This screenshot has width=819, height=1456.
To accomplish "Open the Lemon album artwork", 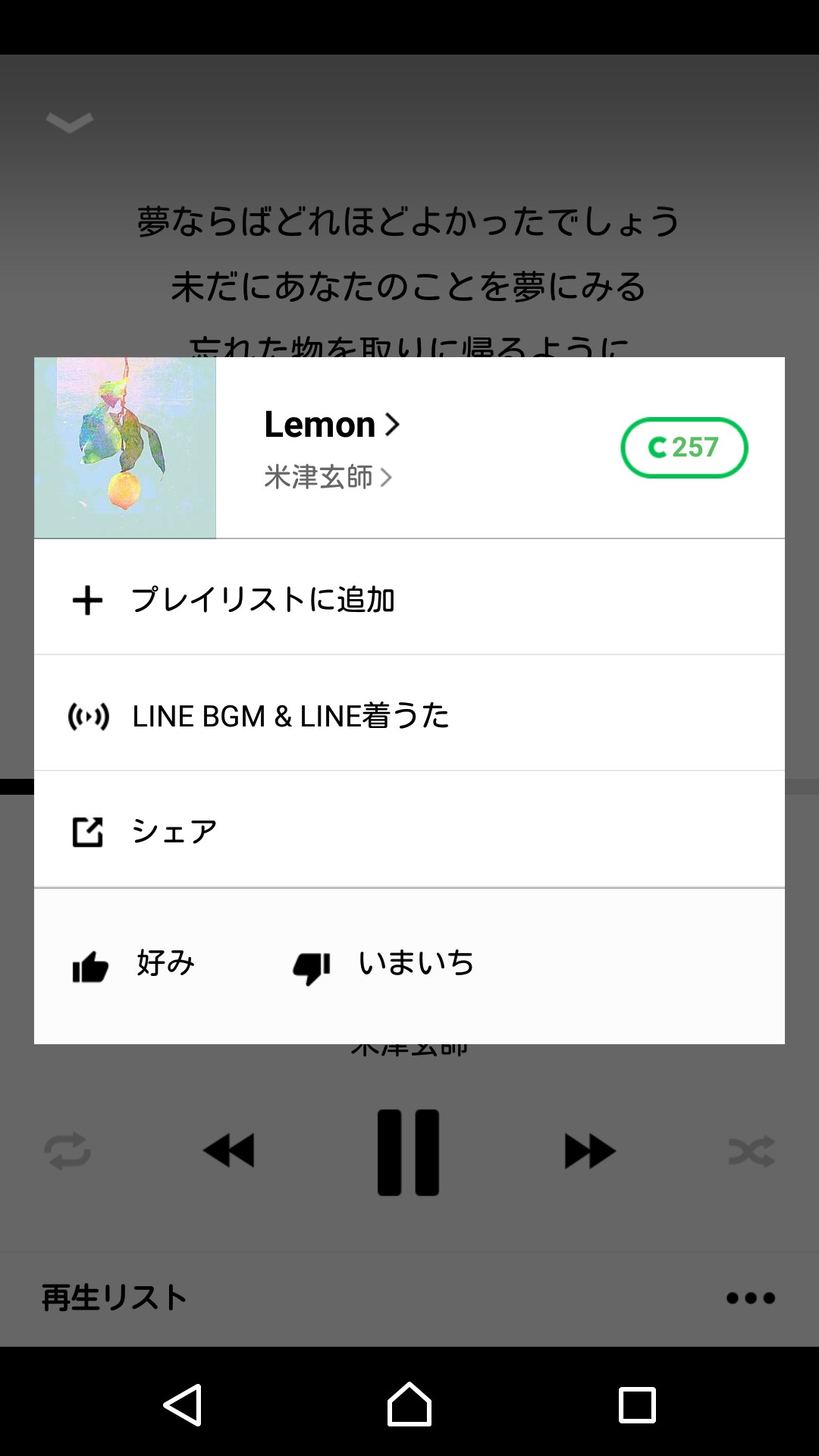I will 125,447.
